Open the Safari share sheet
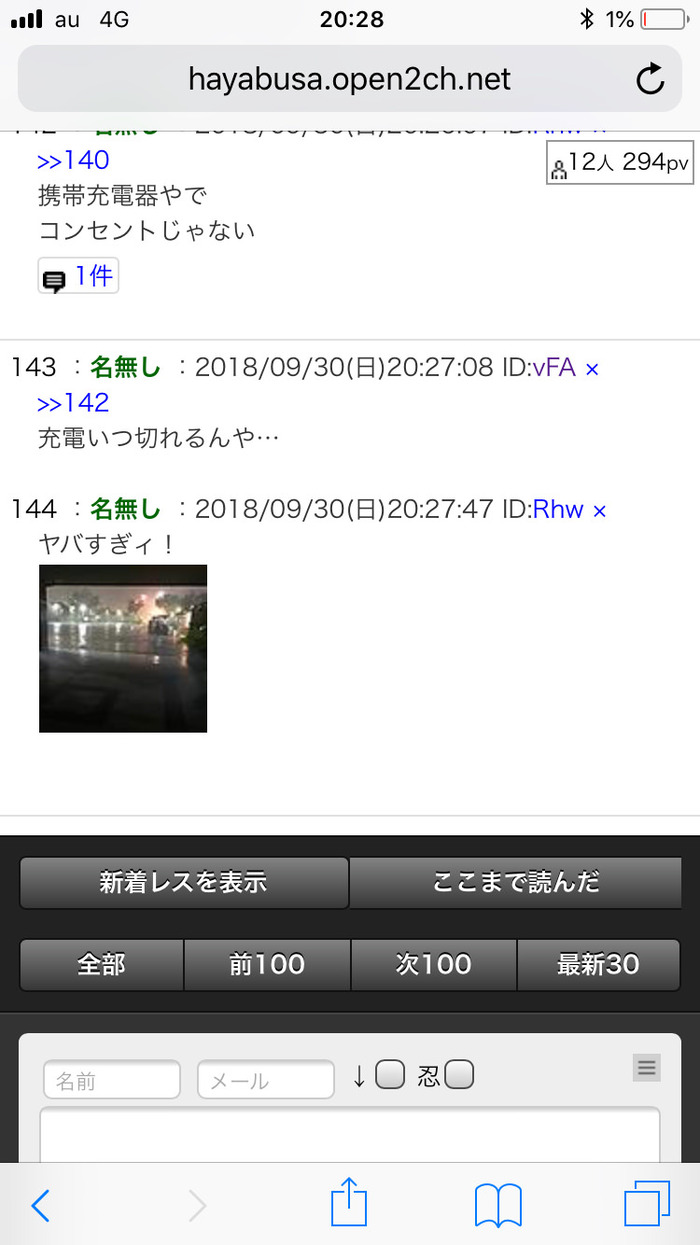The height and width of the screenshot is (1245, 700). point(349,1201)
